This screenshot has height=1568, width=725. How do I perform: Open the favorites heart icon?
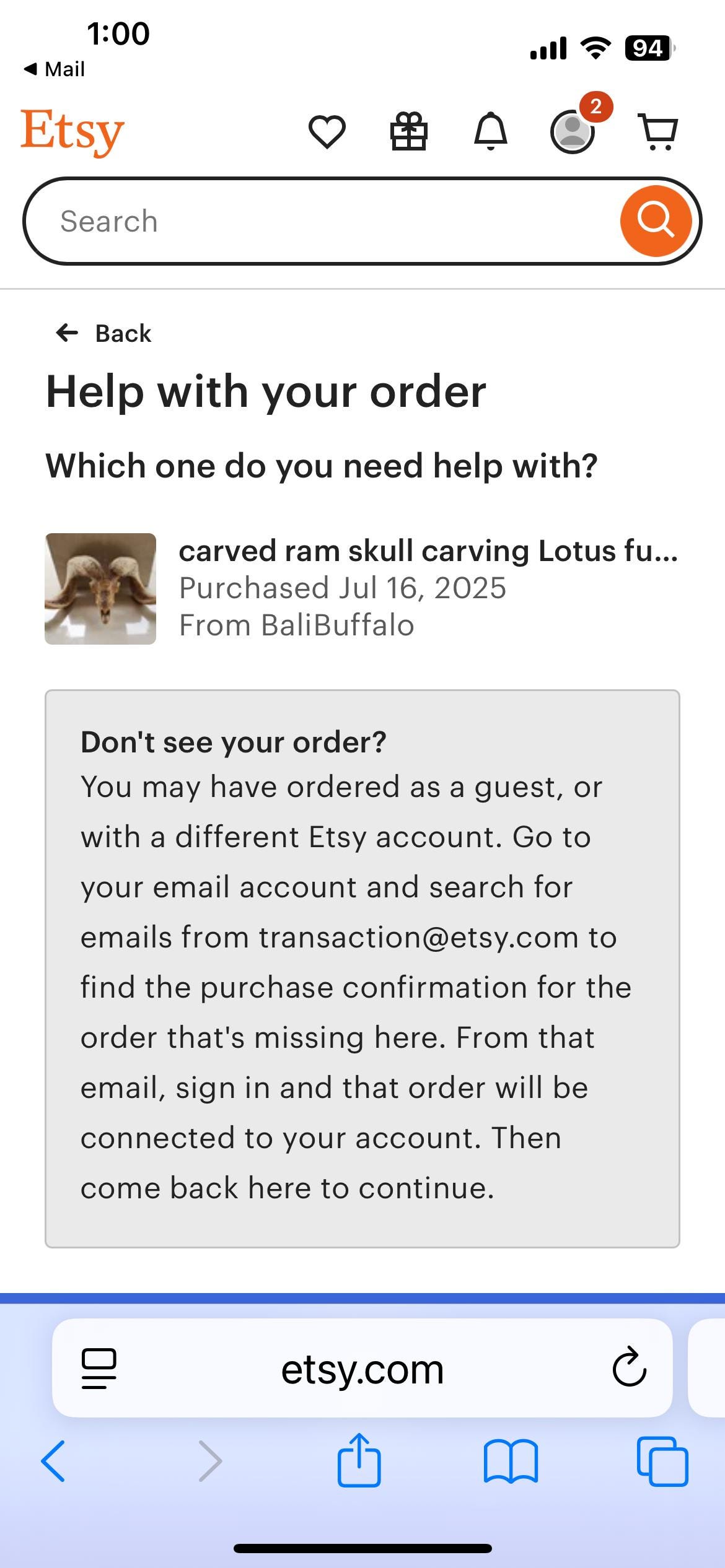tap(327, 132)
